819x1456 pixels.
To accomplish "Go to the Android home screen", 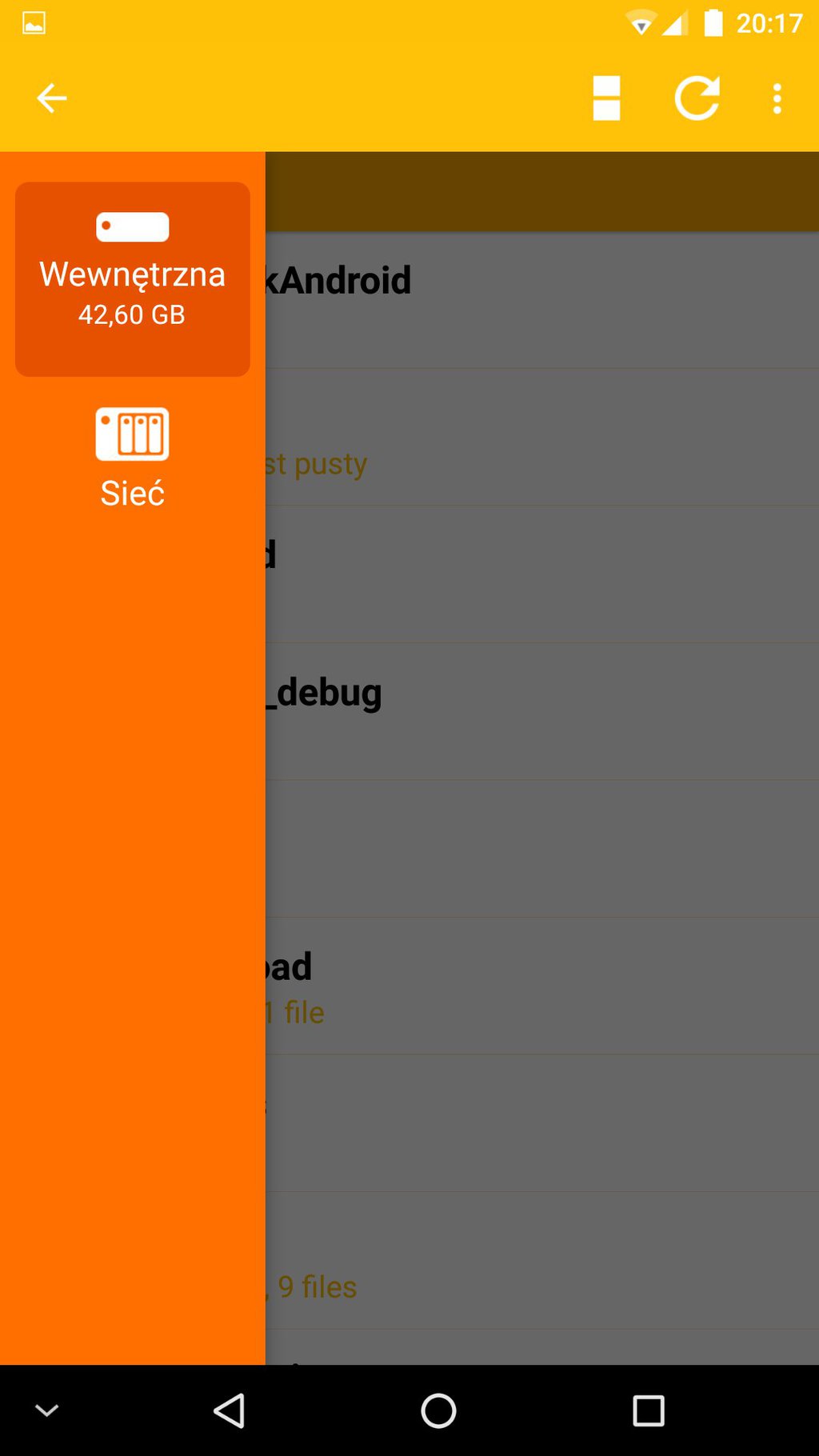I will (438, 1410).
